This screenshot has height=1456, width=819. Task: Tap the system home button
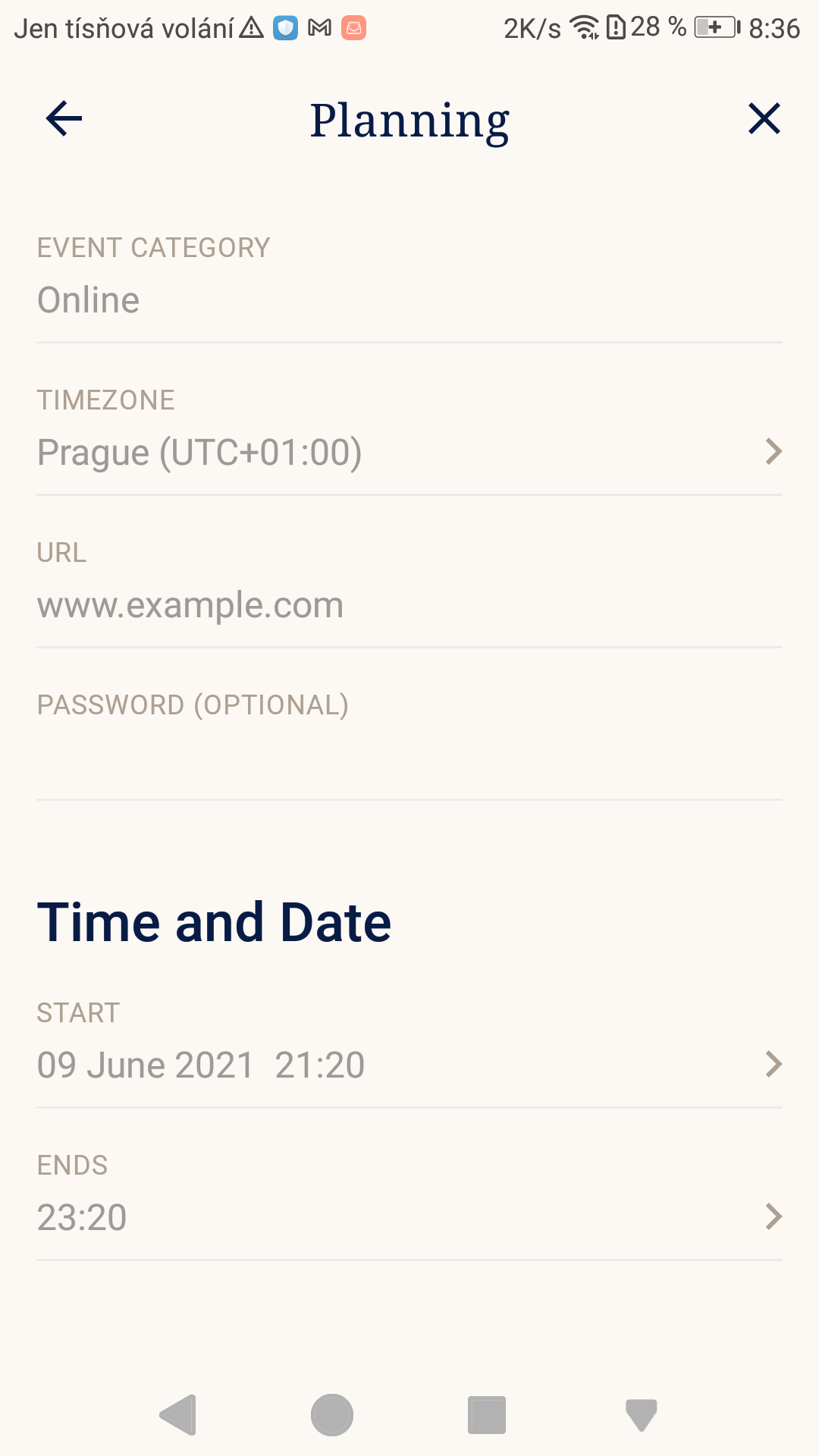click(x=332, y=1415)
